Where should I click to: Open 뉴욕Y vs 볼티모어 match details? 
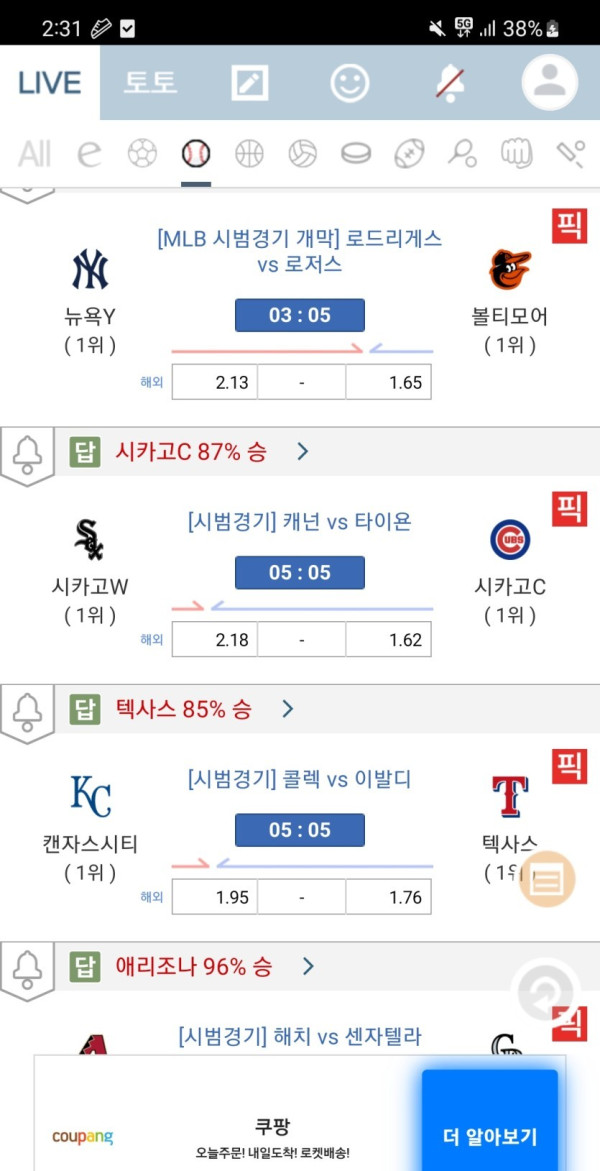tap(300, 251)
